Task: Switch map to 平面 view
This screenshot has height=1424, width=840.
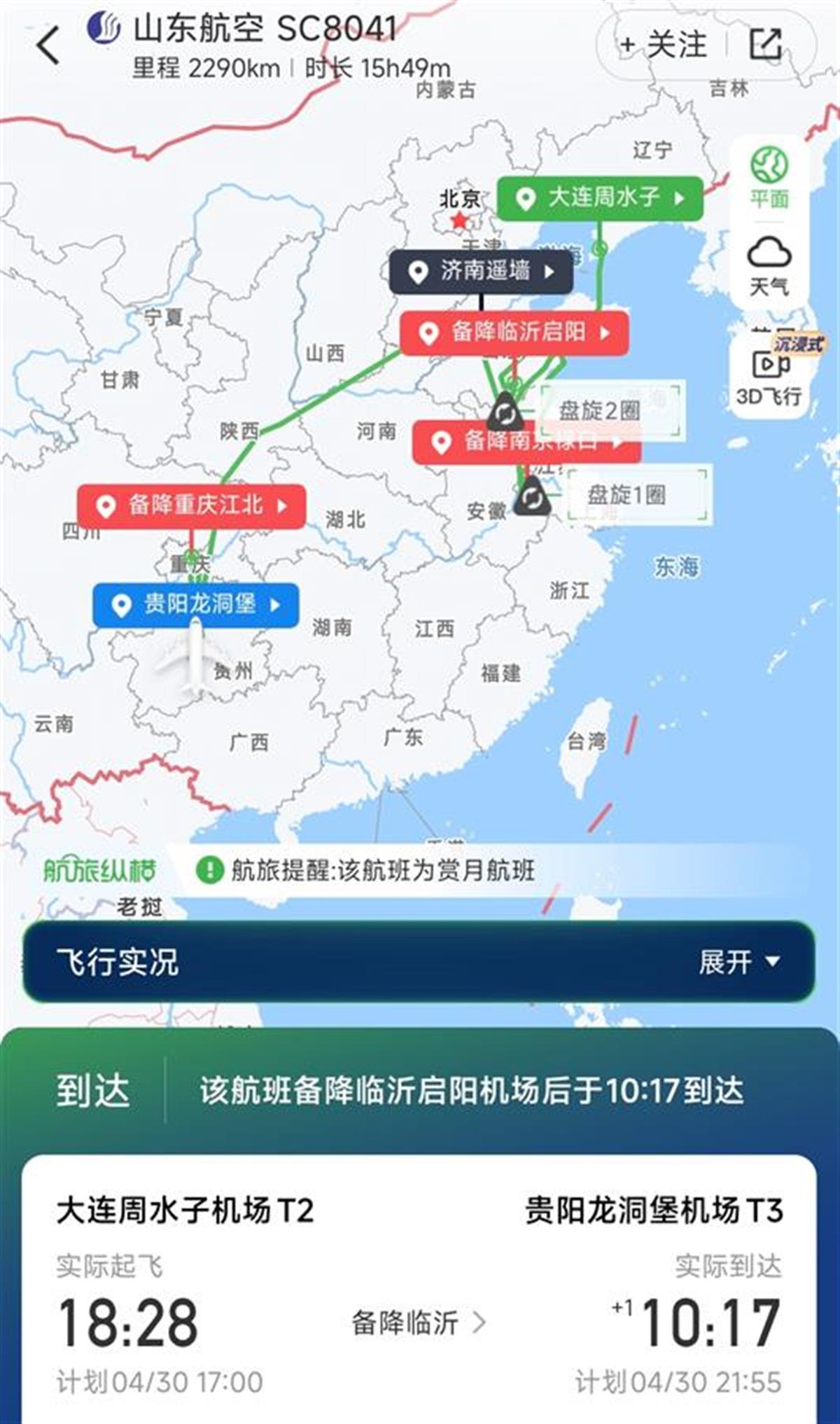Action: coord(769,178)
